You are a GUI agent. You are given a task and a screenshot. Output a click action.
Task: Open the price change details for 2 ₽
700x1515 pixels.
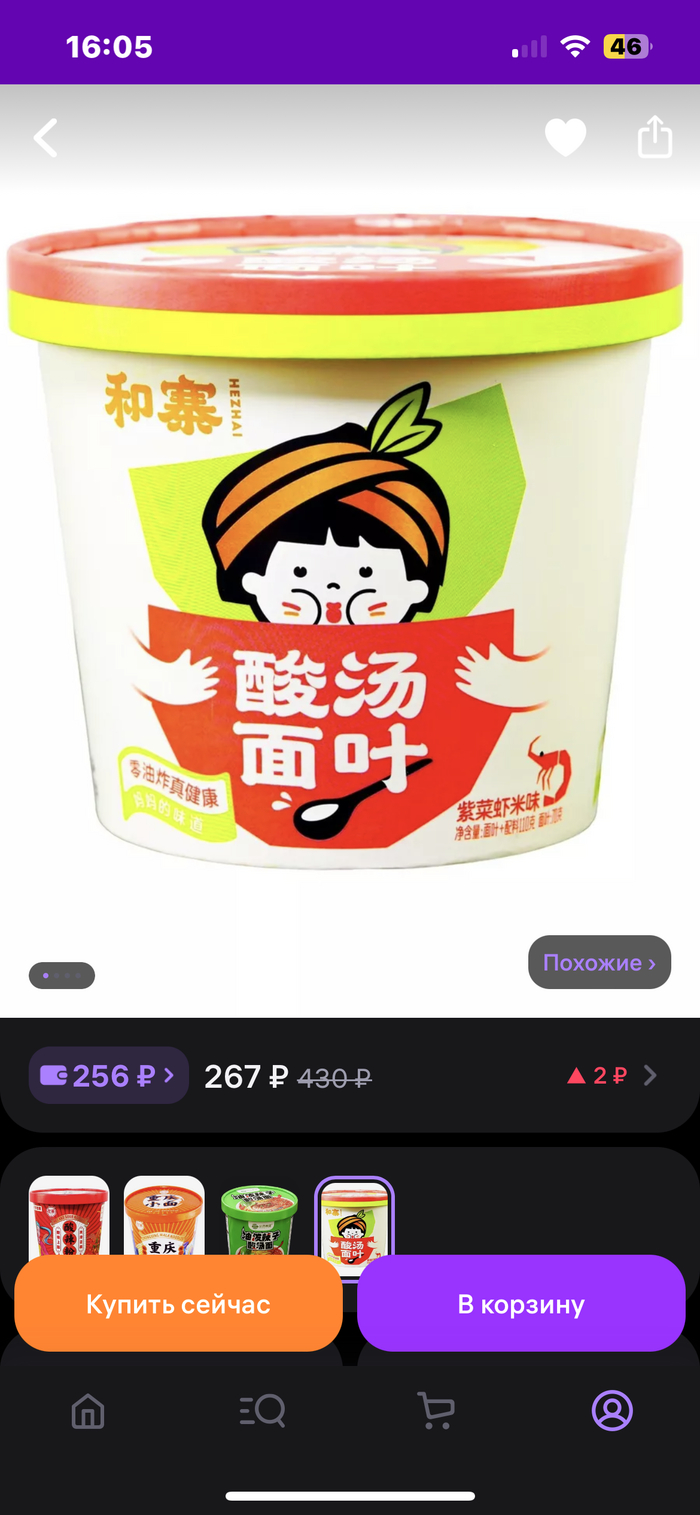coord(612,1075)
